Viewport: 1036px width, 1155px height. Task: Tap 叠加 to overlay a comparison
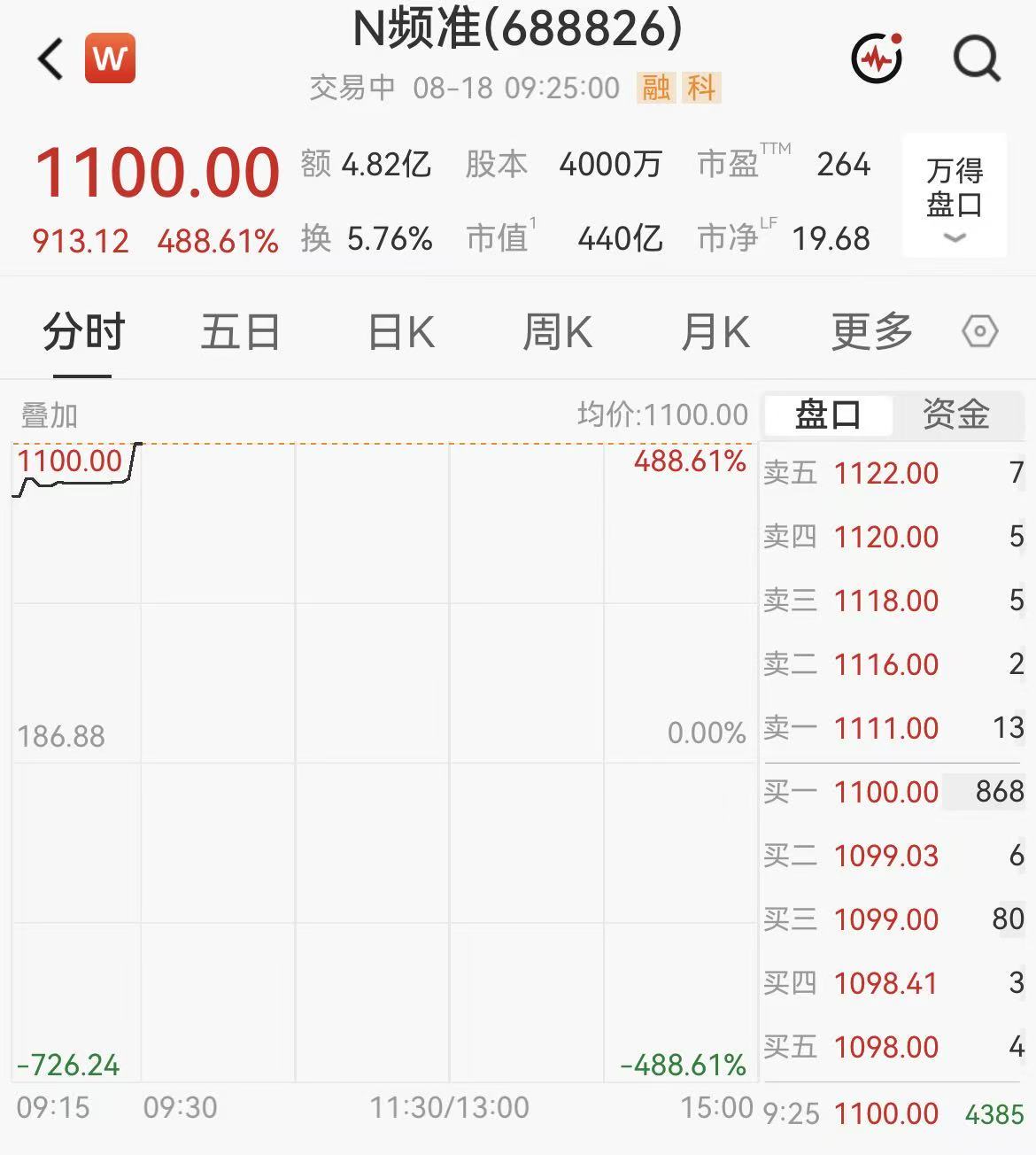(50, 415)
